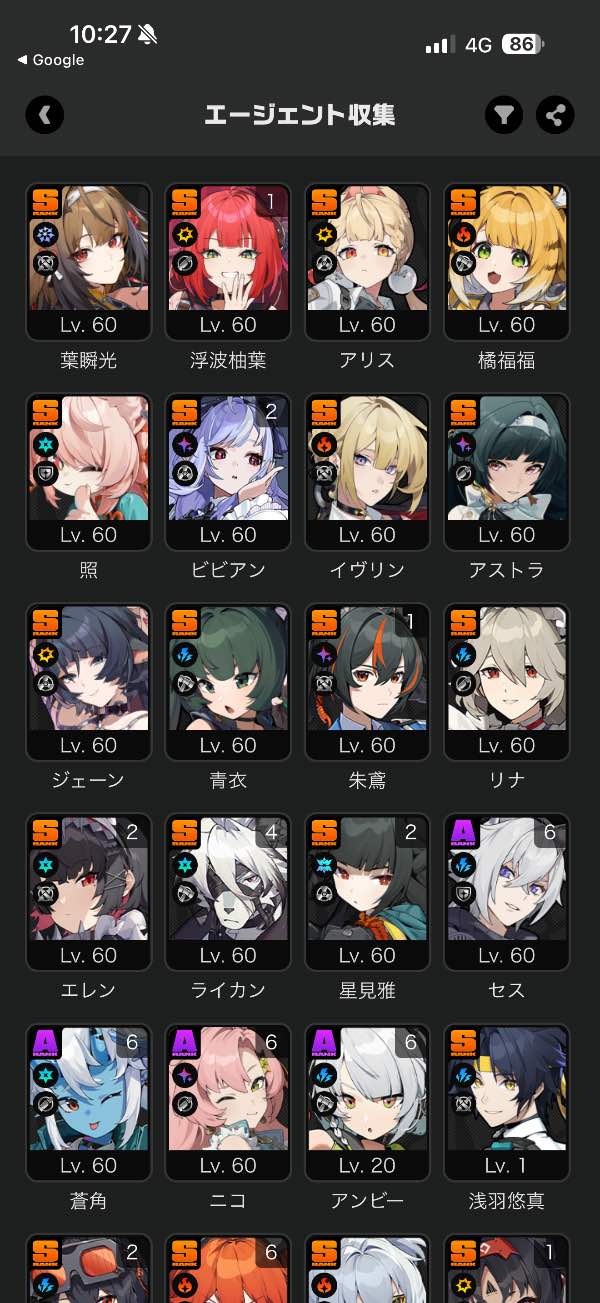Screen dimensions: 600x1303
Task: Select agent 浮波柚葉
Action: click(x=229, y=262)
